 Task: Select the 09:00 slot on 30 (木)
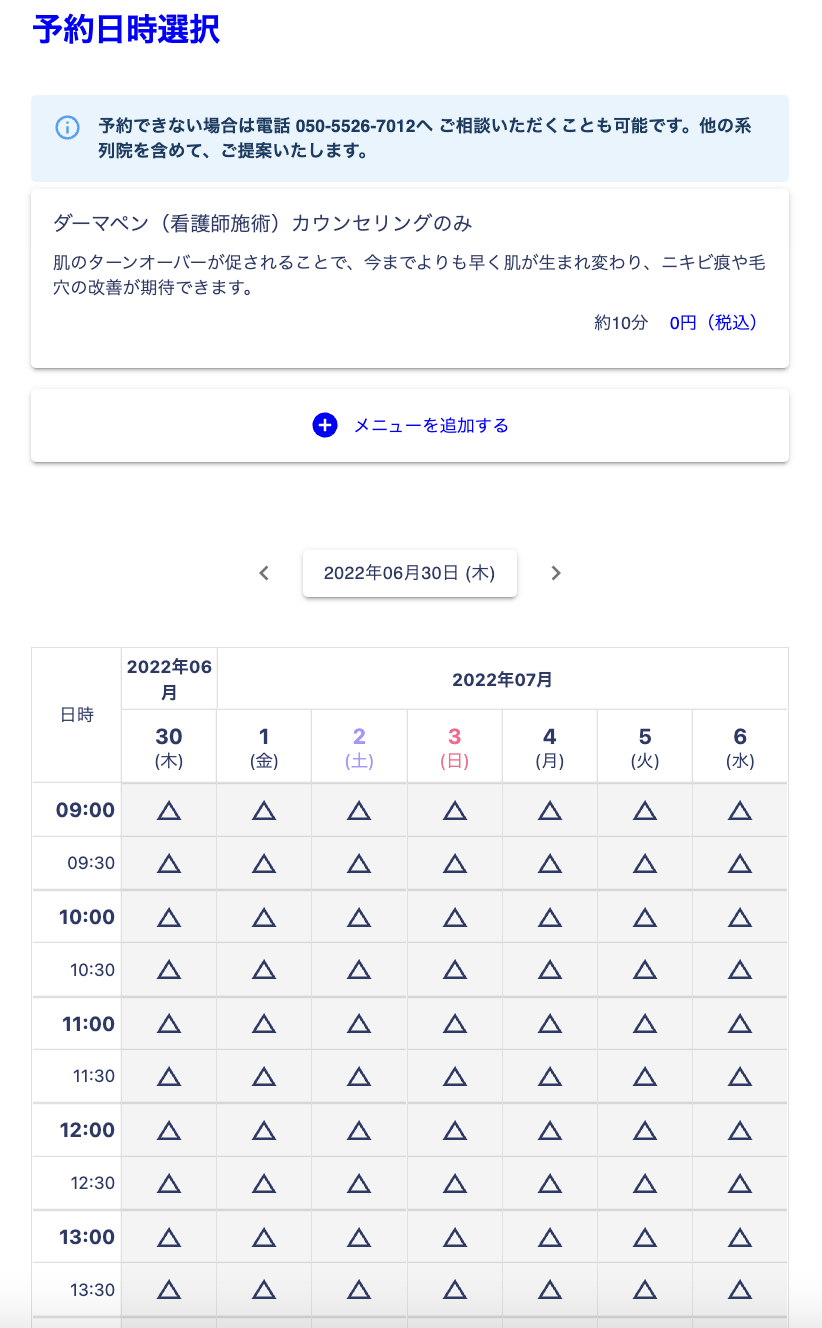coord(169,810)
